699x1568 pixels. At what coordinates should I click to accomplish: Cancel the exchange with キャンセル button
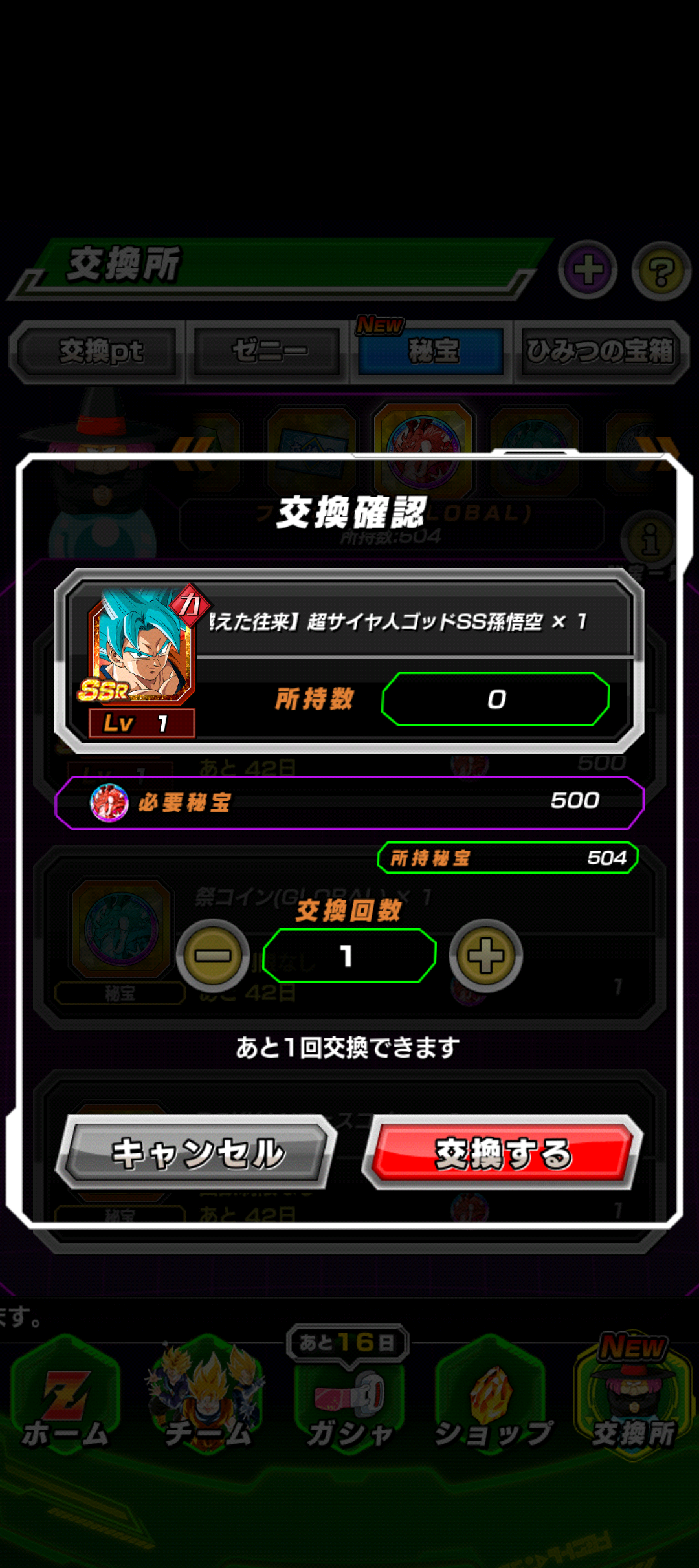click(x=197, y=1153)
